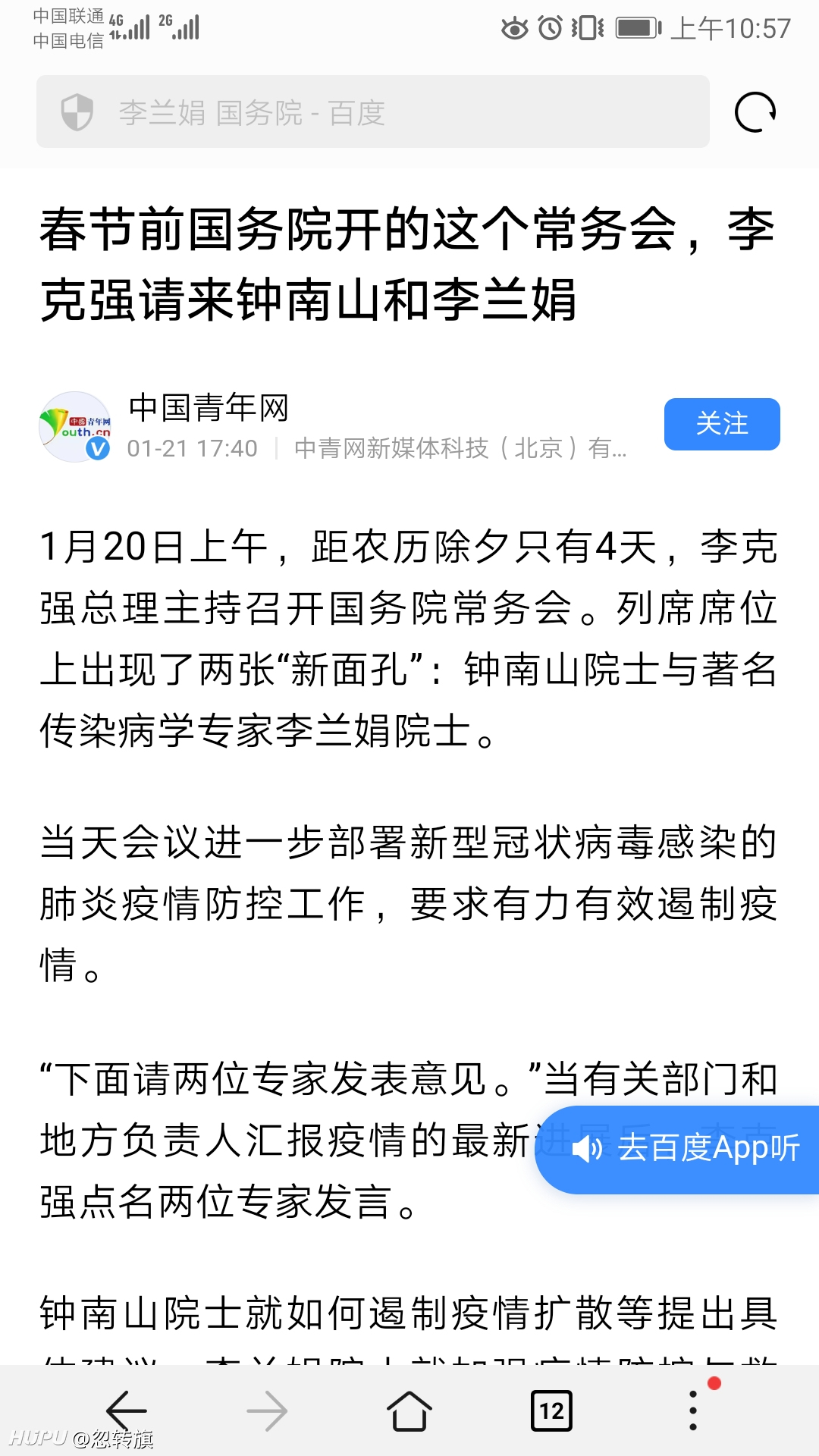Open the browser home page
Viewport: 819px width, 1456px height.
coord(409,1411)
